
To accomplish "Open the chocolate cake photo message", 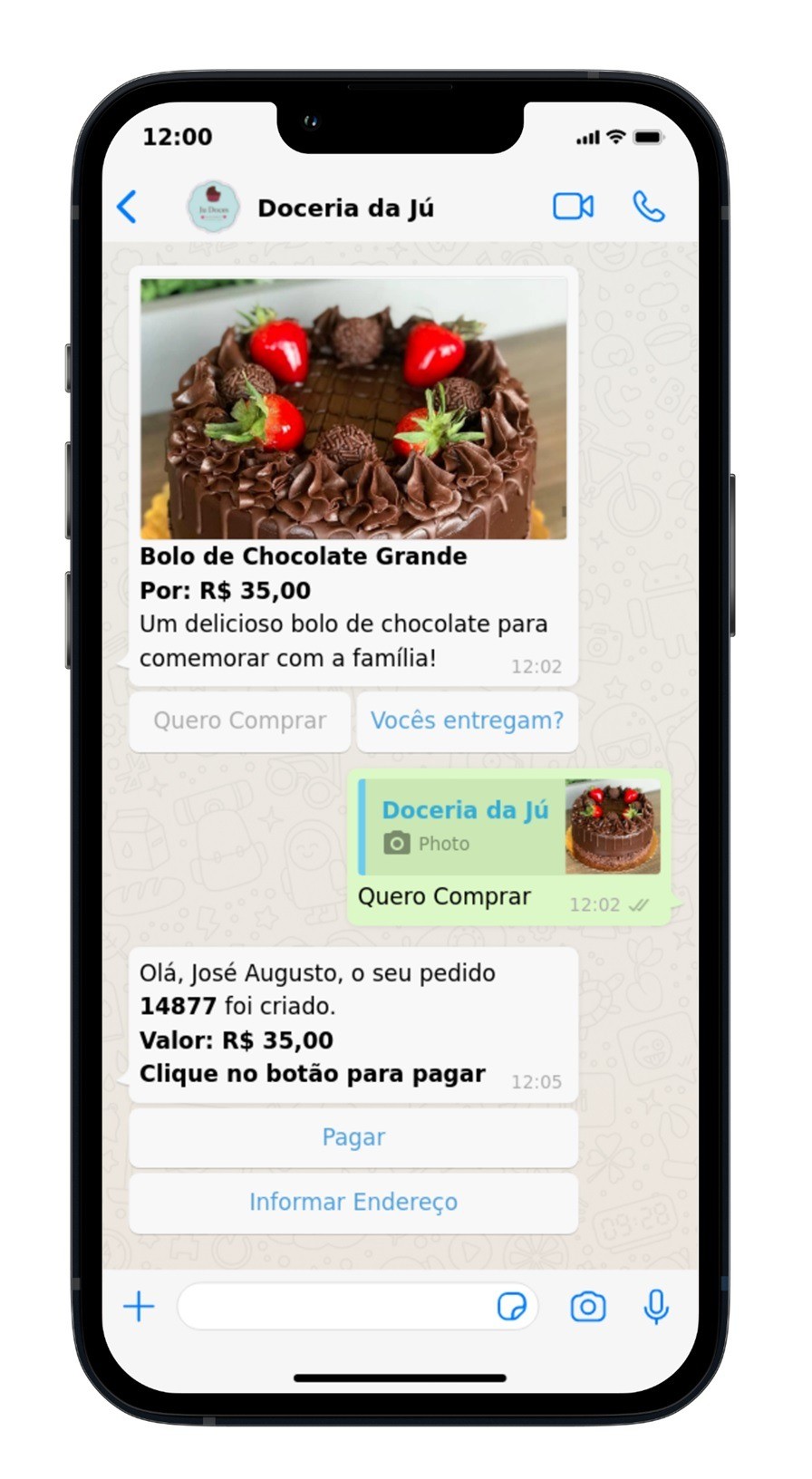I will click(353, 409).
